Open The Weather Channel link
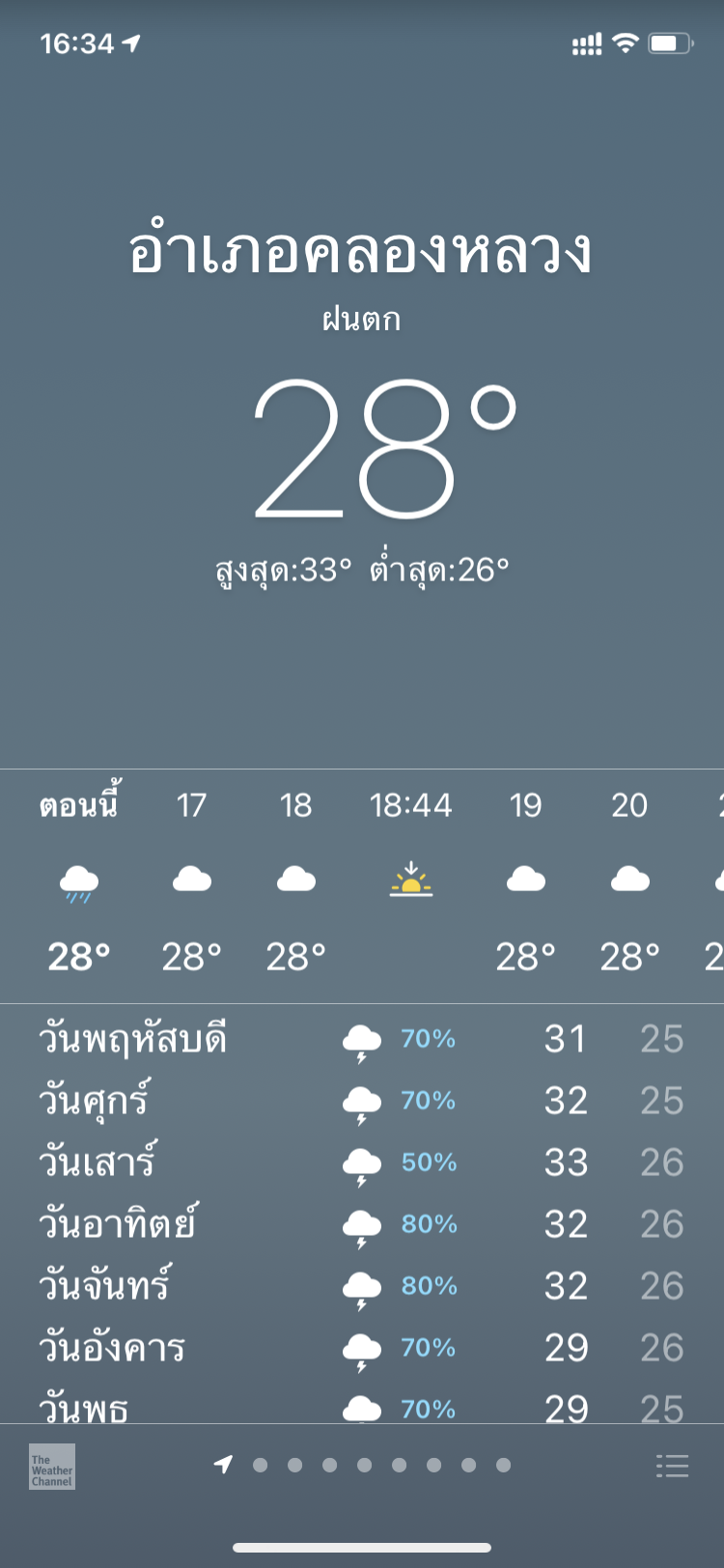The image size is (724, 1568). click(52, 1467)
